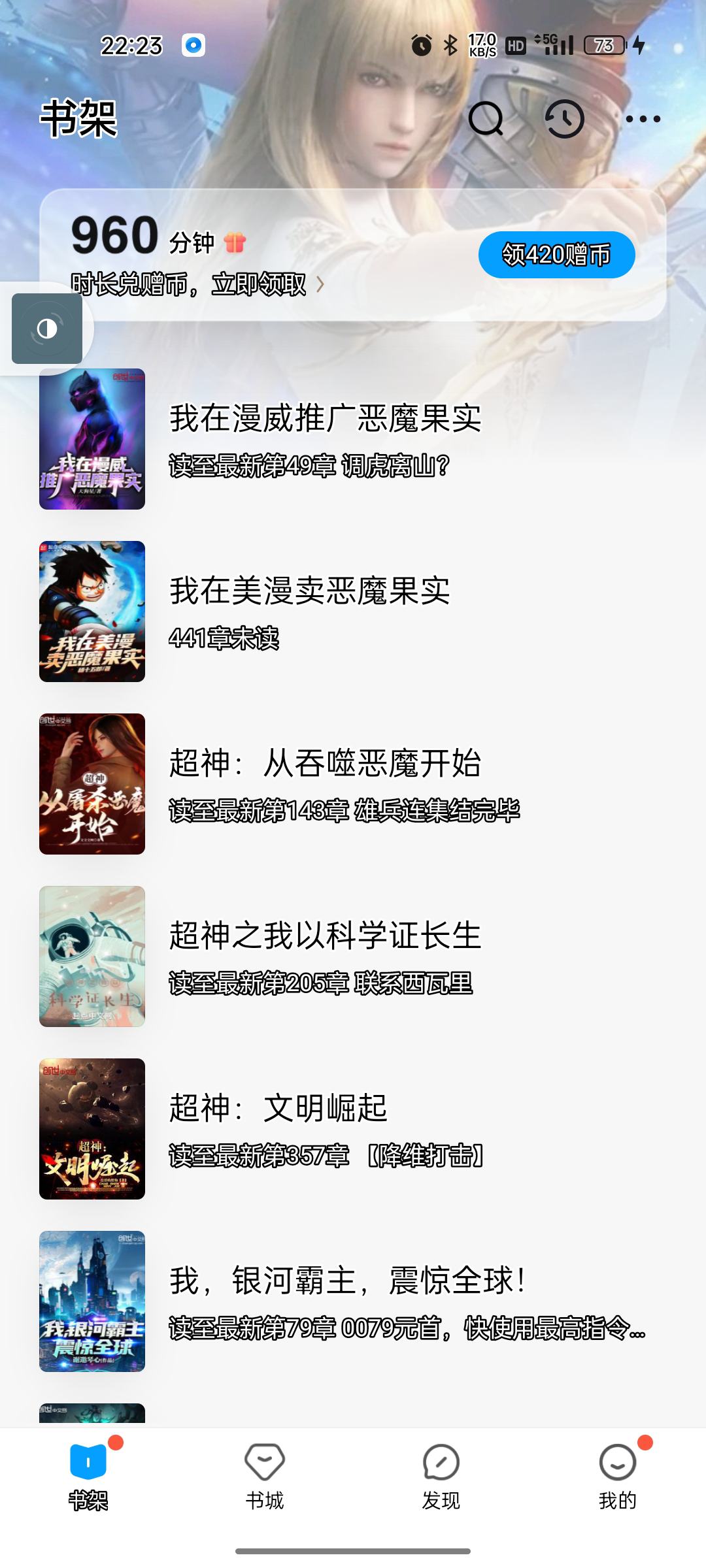Open the three-dot overflow menu

(643, 119)
